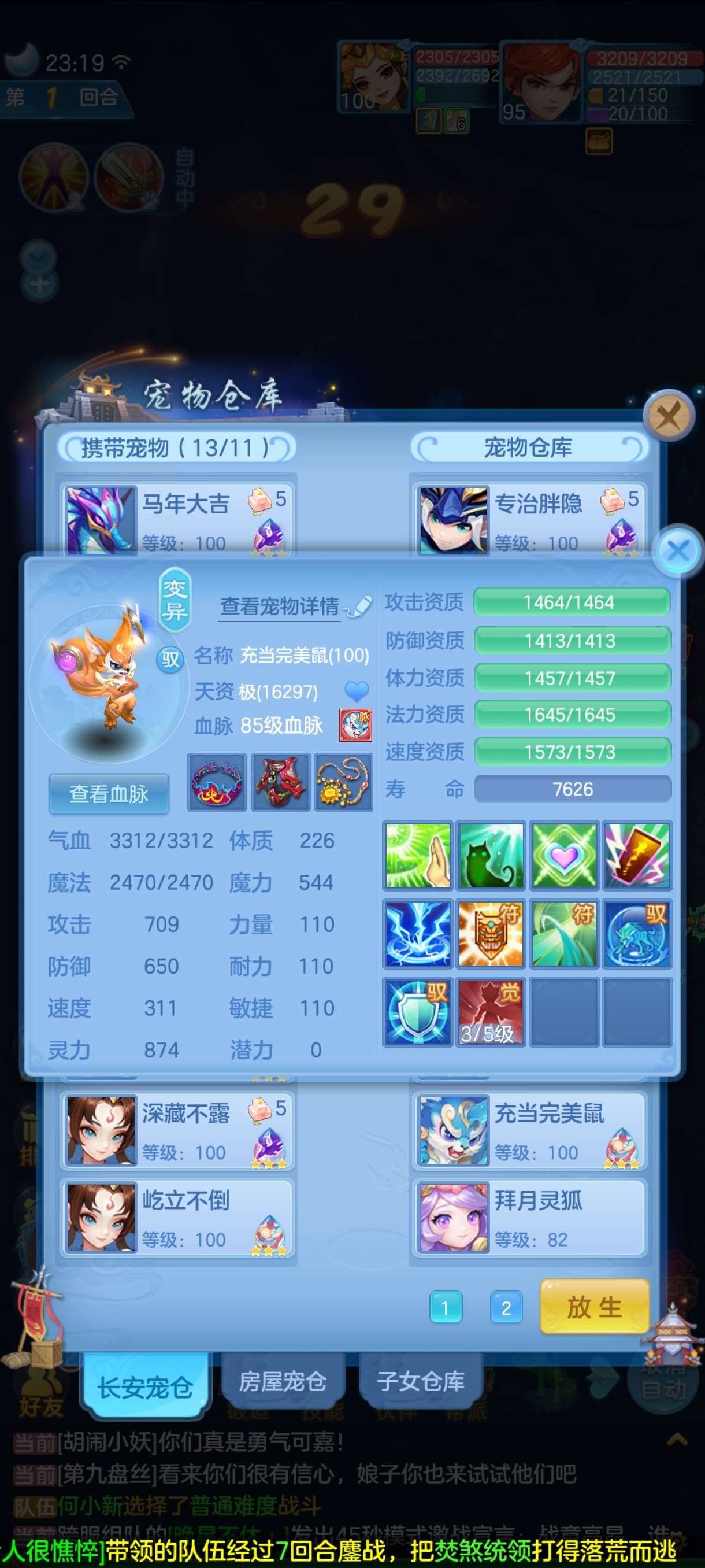Image resolution: width=705 pixels, height=1568 pixels.
Task: Select warehouse pet 充当完美鼠
Action: 529,1131
